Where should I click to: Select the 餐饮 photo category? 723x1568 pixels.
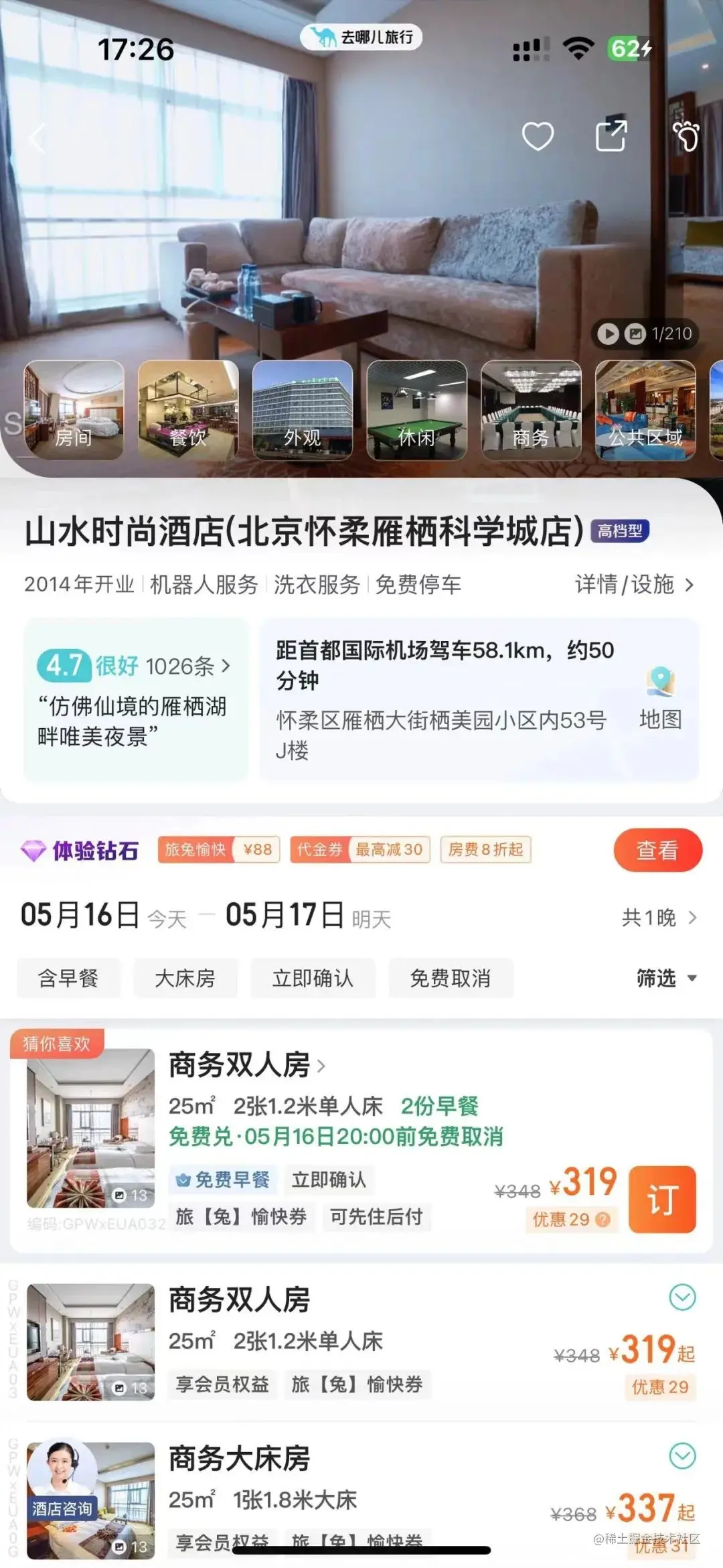[x=189, y=411]
